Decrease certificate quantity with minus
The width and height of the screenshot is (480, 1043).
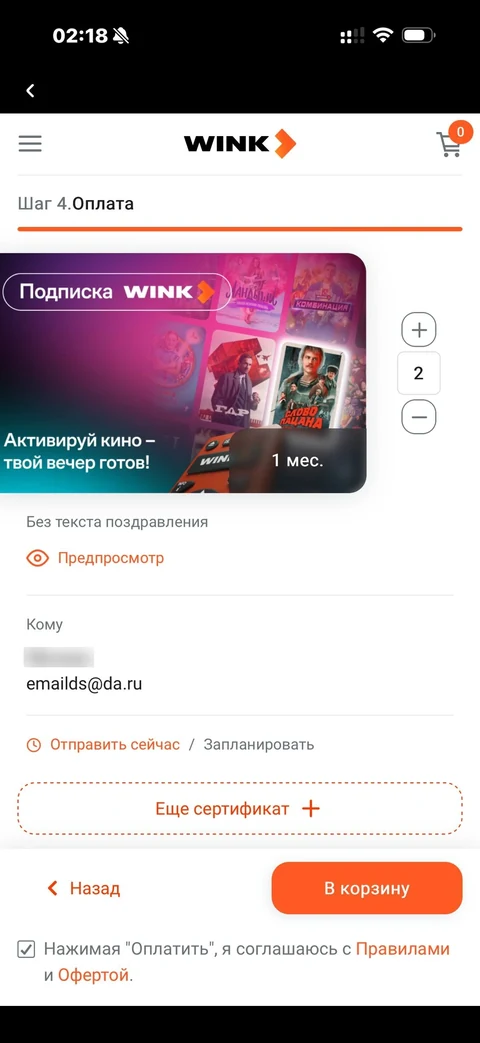click(x=419, y=417)
